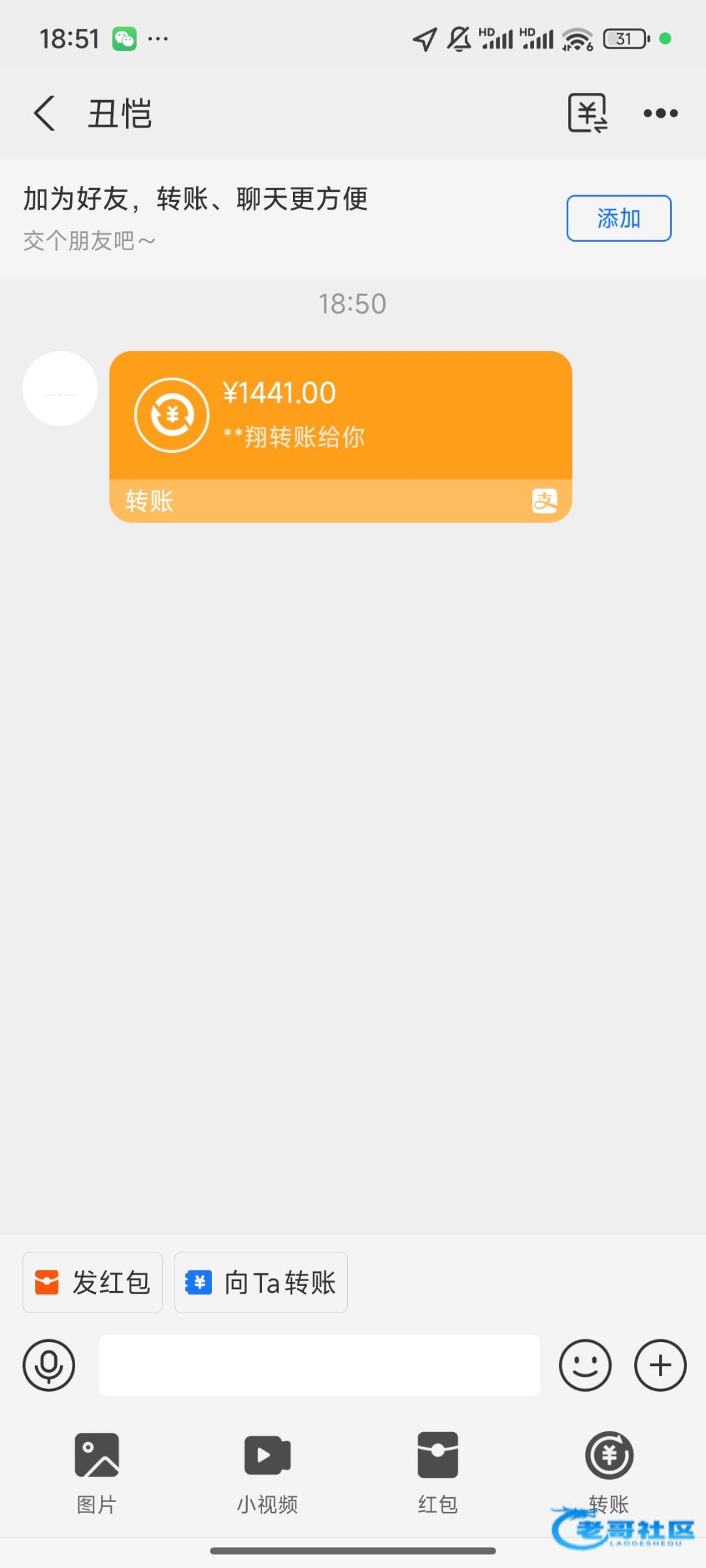Start a 转账 from the panel

(x=609, y=1467)
